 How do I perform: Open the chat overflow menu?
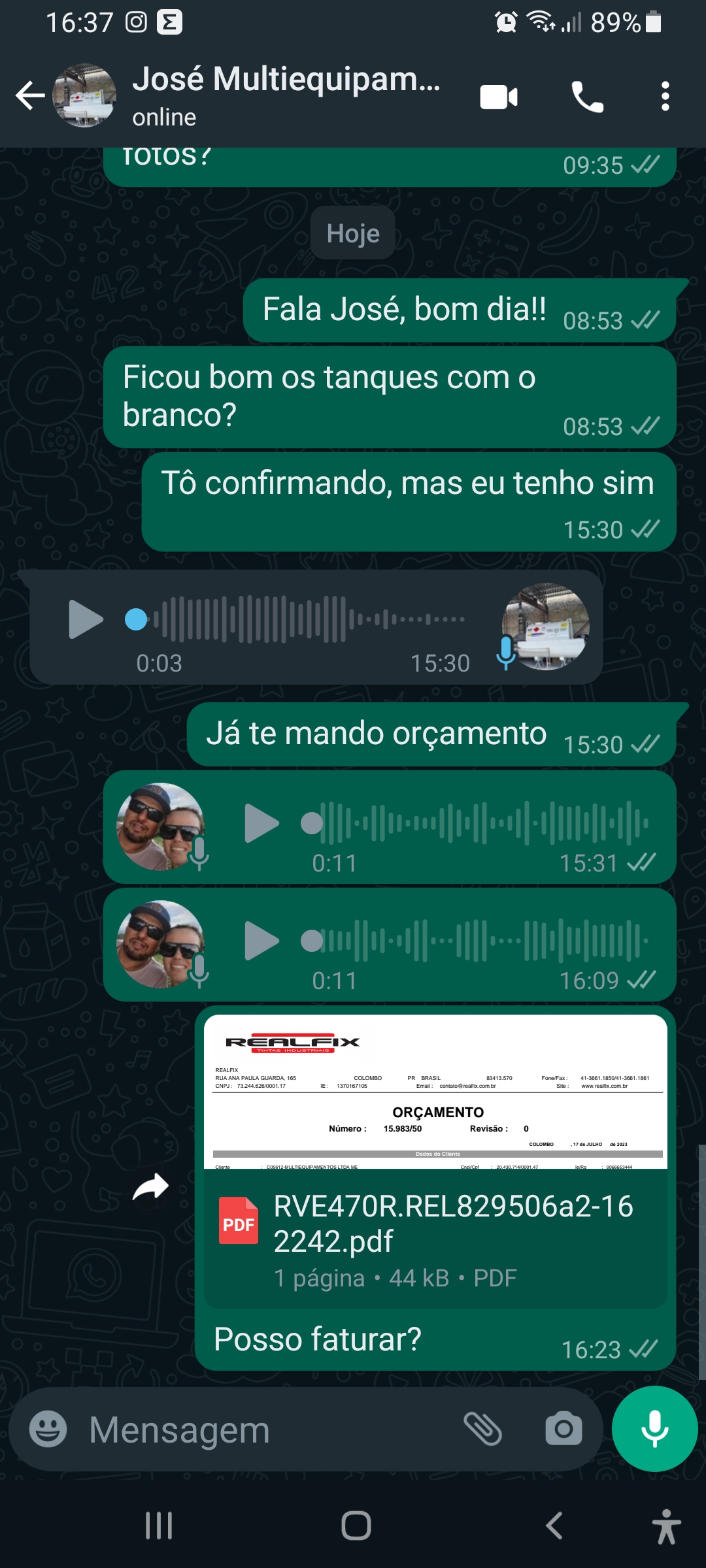point(665,97)
